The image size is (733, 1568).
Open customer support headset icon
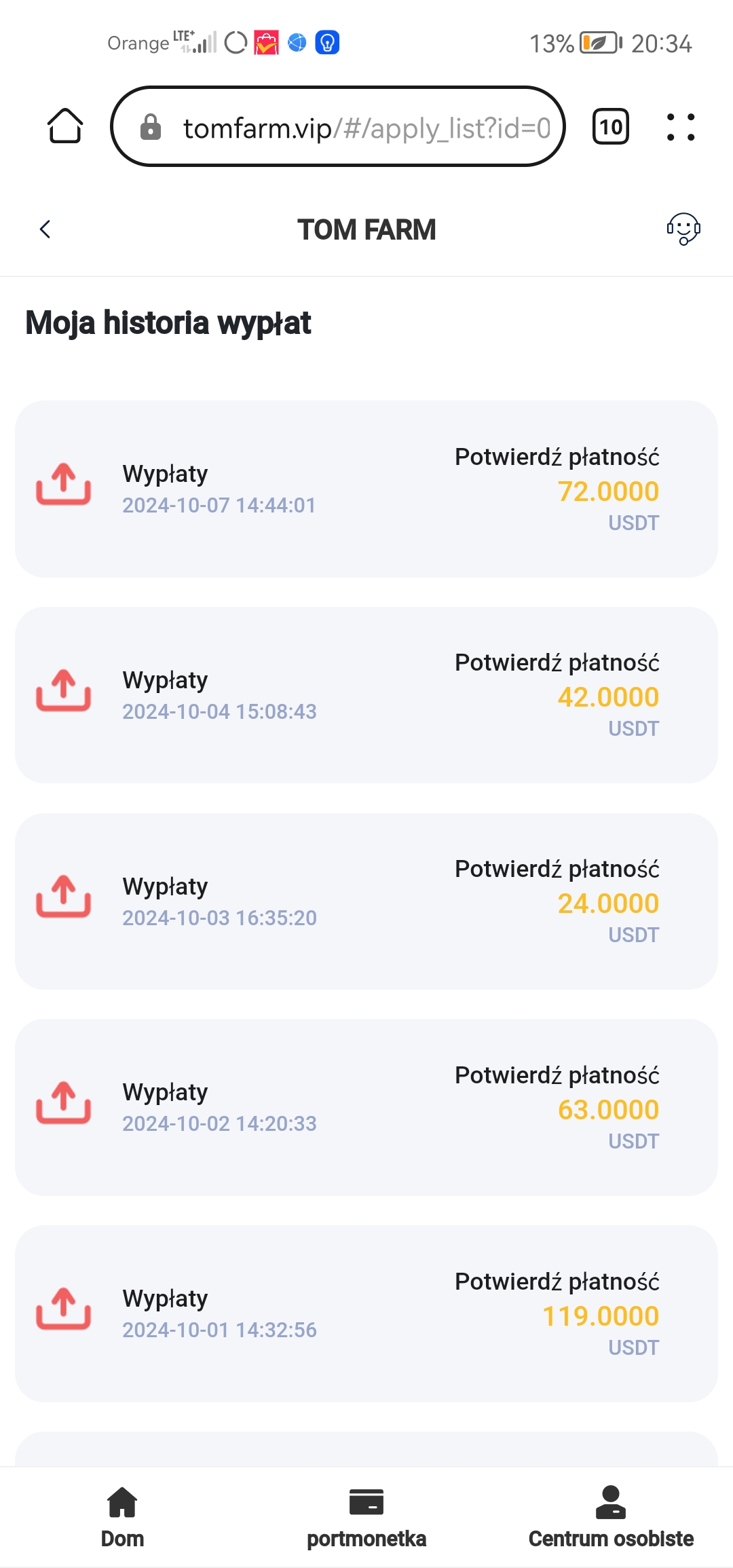click(683, 229)
